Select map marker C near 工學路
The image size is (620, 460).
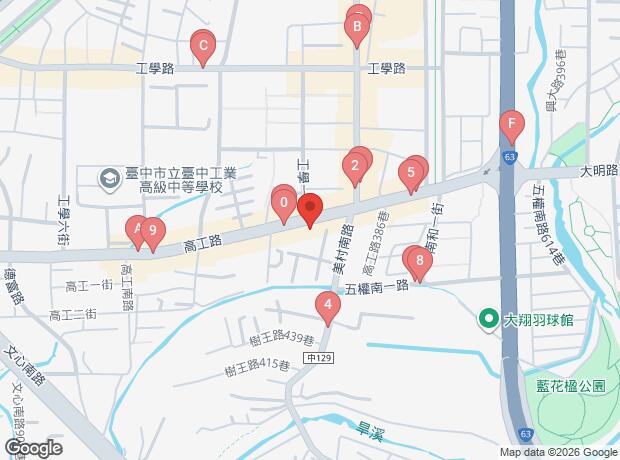[x=203, y=45]
